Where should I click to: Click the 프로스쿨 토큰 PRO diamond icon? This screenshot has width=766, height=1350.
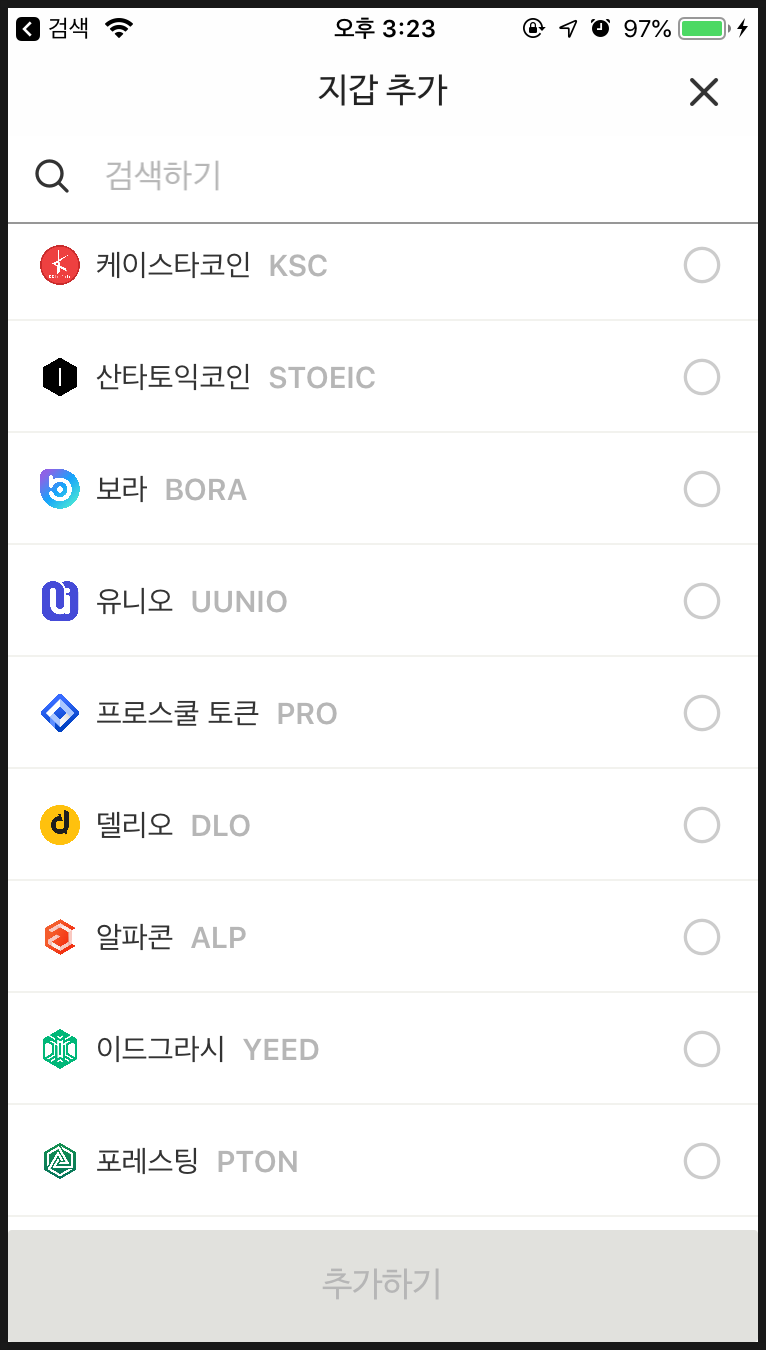point(58,713)
